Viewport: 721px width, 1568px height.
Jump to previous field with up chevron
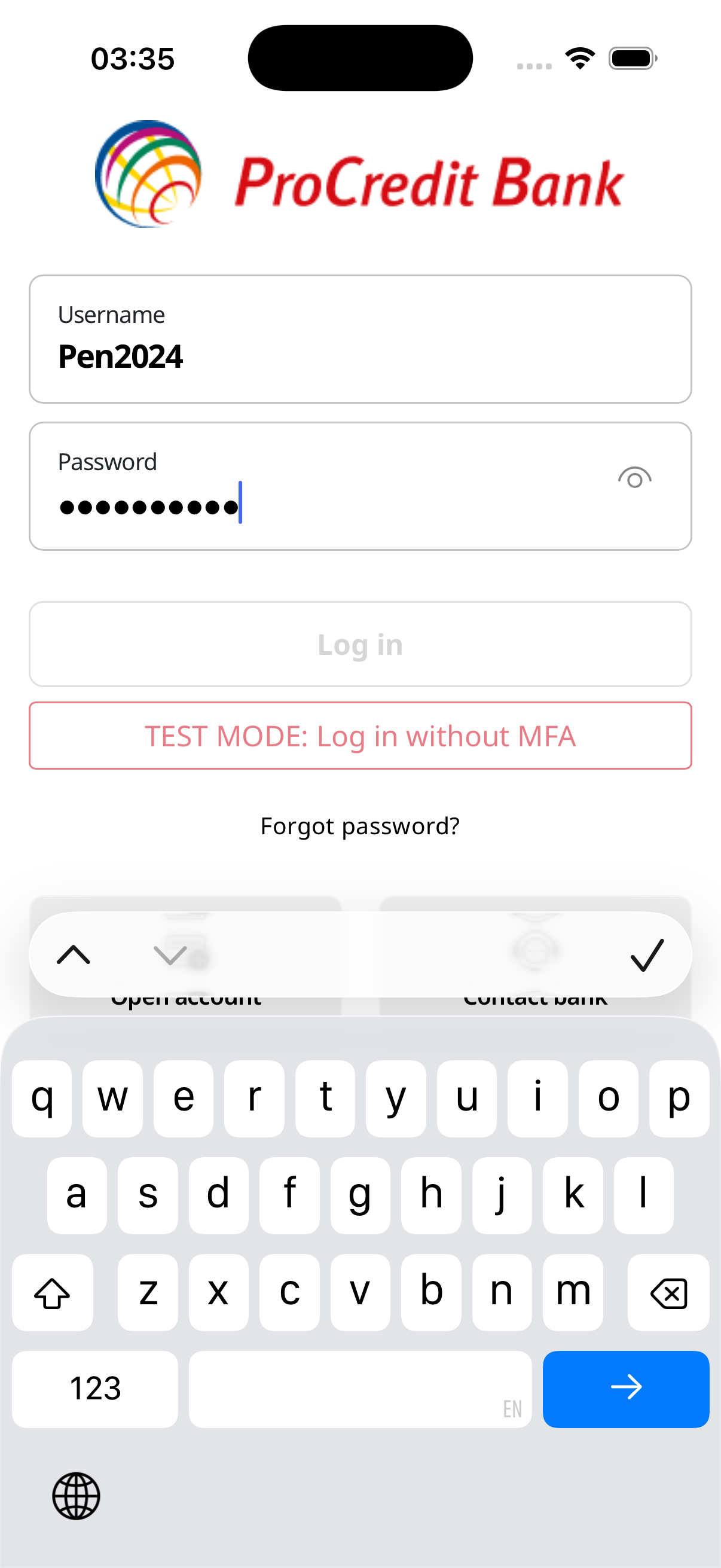(x=74, y=954)
